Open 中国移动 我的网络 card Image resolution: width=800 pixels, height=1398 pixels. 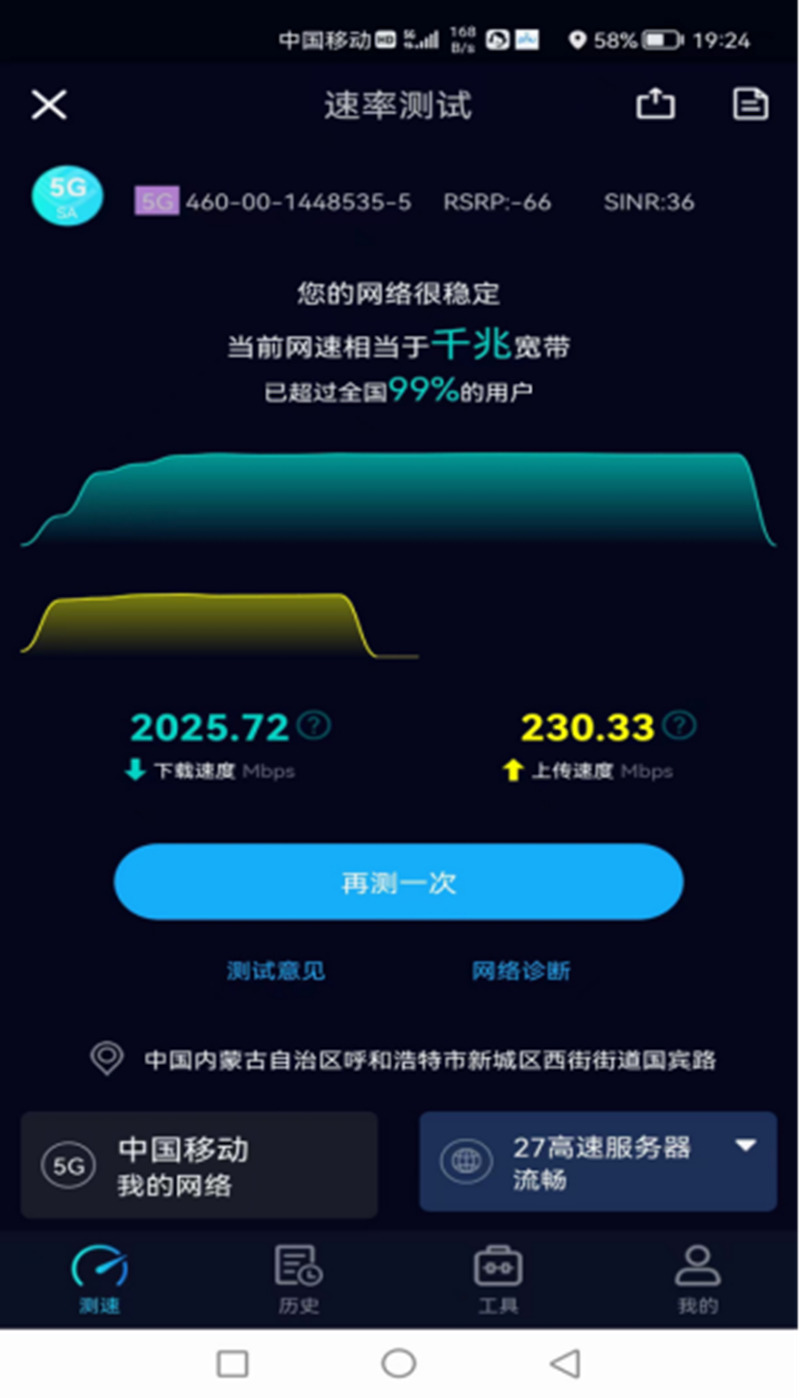click(x=199, y=1165)
